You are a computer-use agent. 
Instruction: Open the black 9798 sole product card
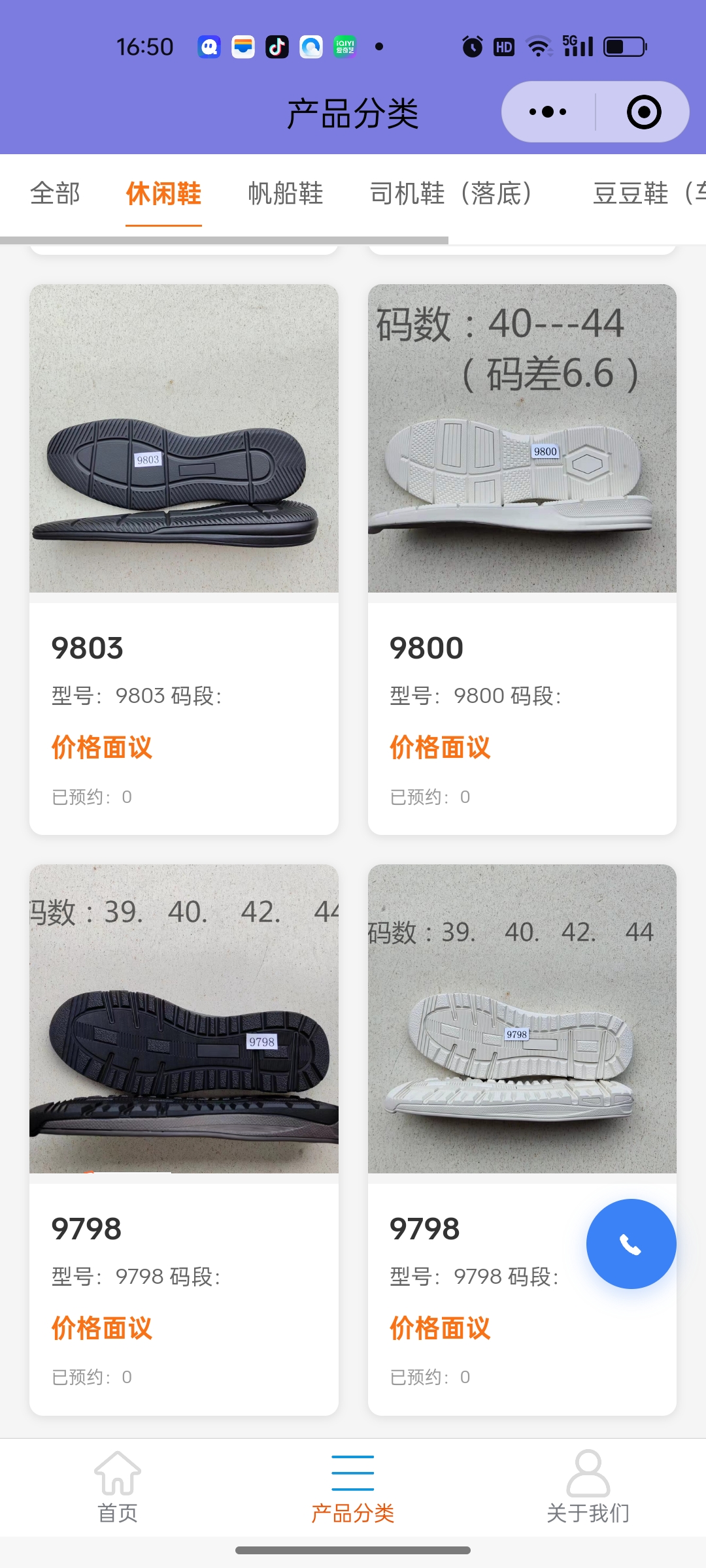pos(184,1139)
